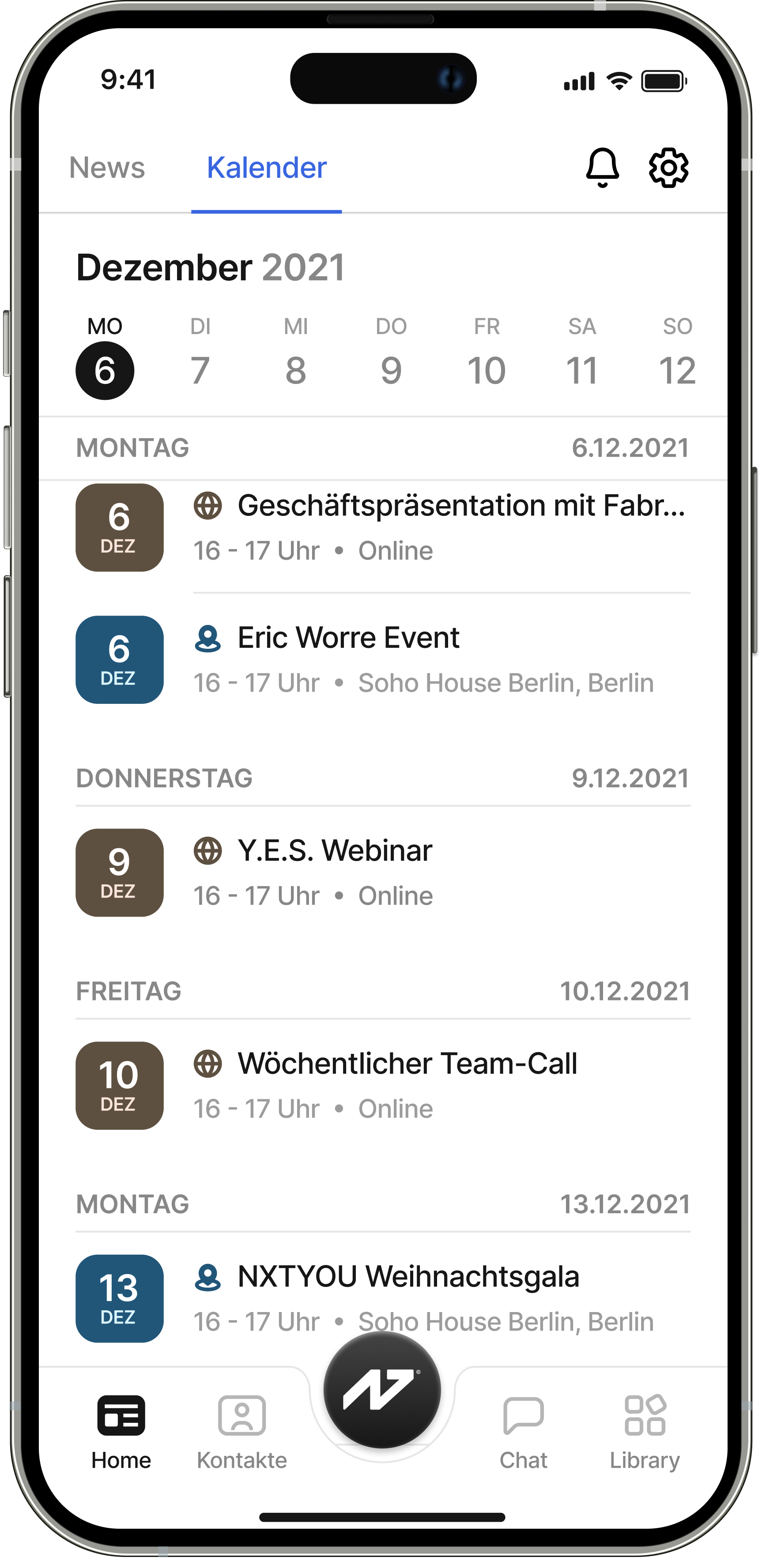Switch to the News tab
Viewport: 762px width, 1568px height.
[107, 167]
